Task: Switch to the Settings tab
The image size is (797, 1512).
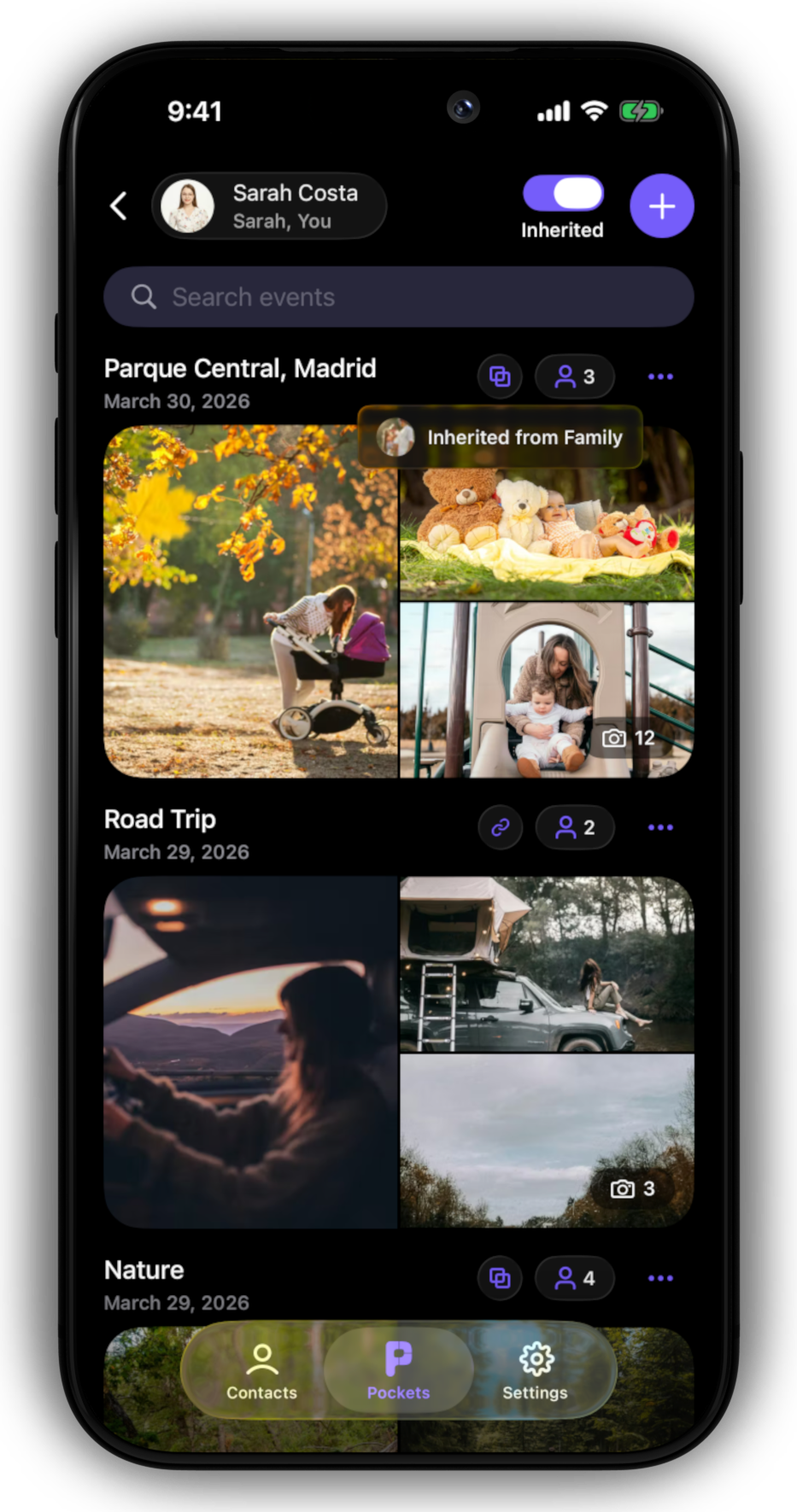Action: tap(535, 1370)
